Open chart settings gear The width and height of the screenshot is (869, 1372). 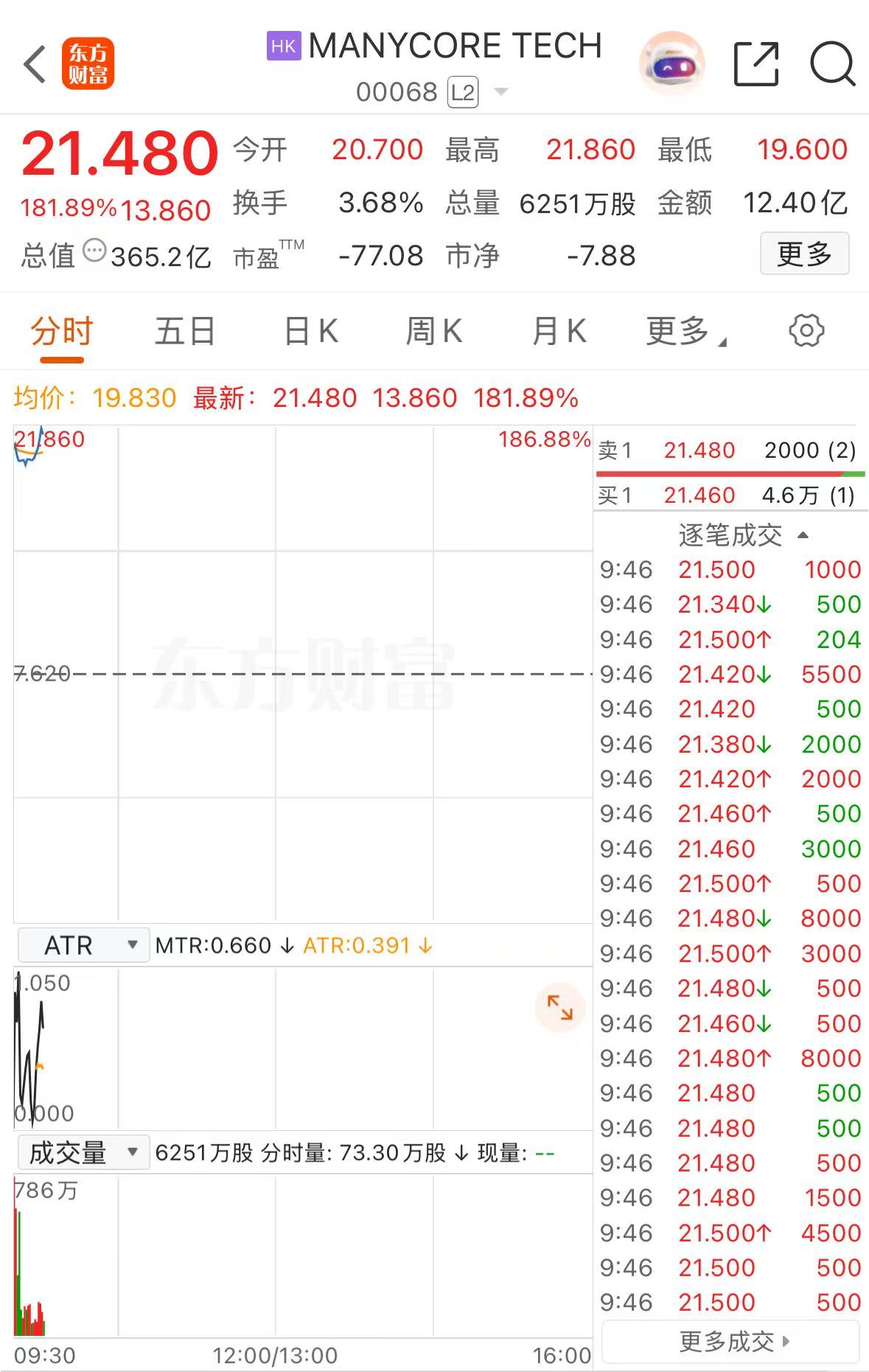tap(806, 331)
